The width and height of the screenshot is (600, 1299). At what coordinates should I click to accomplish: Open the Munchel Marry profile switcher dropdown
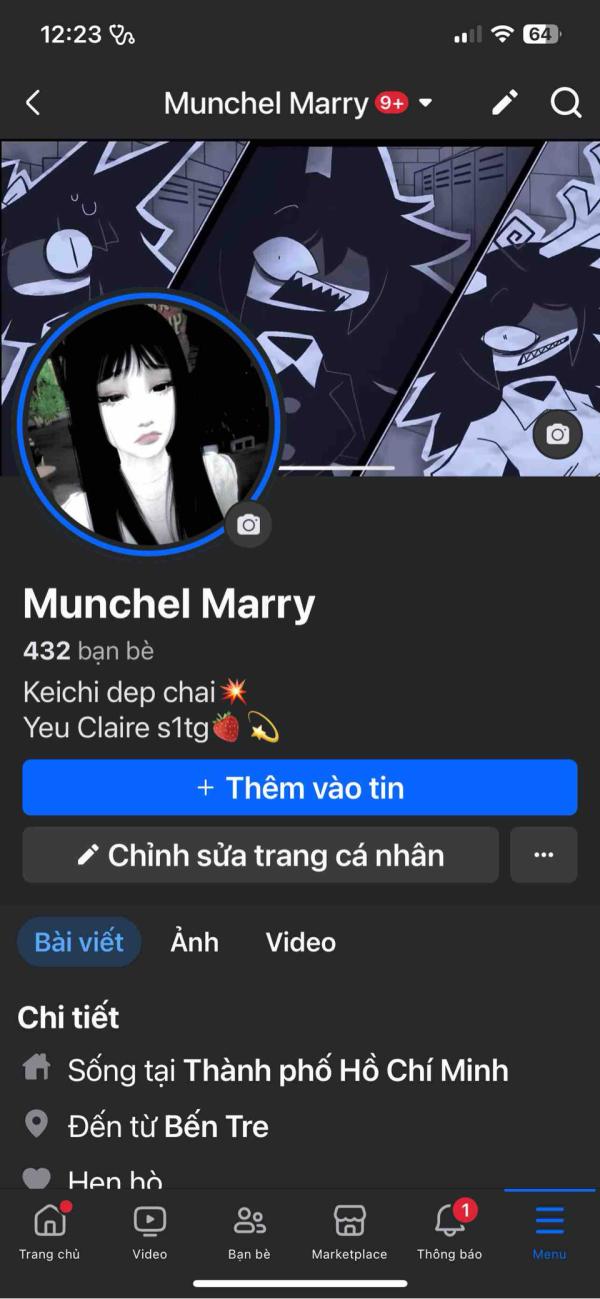point(298,103)
